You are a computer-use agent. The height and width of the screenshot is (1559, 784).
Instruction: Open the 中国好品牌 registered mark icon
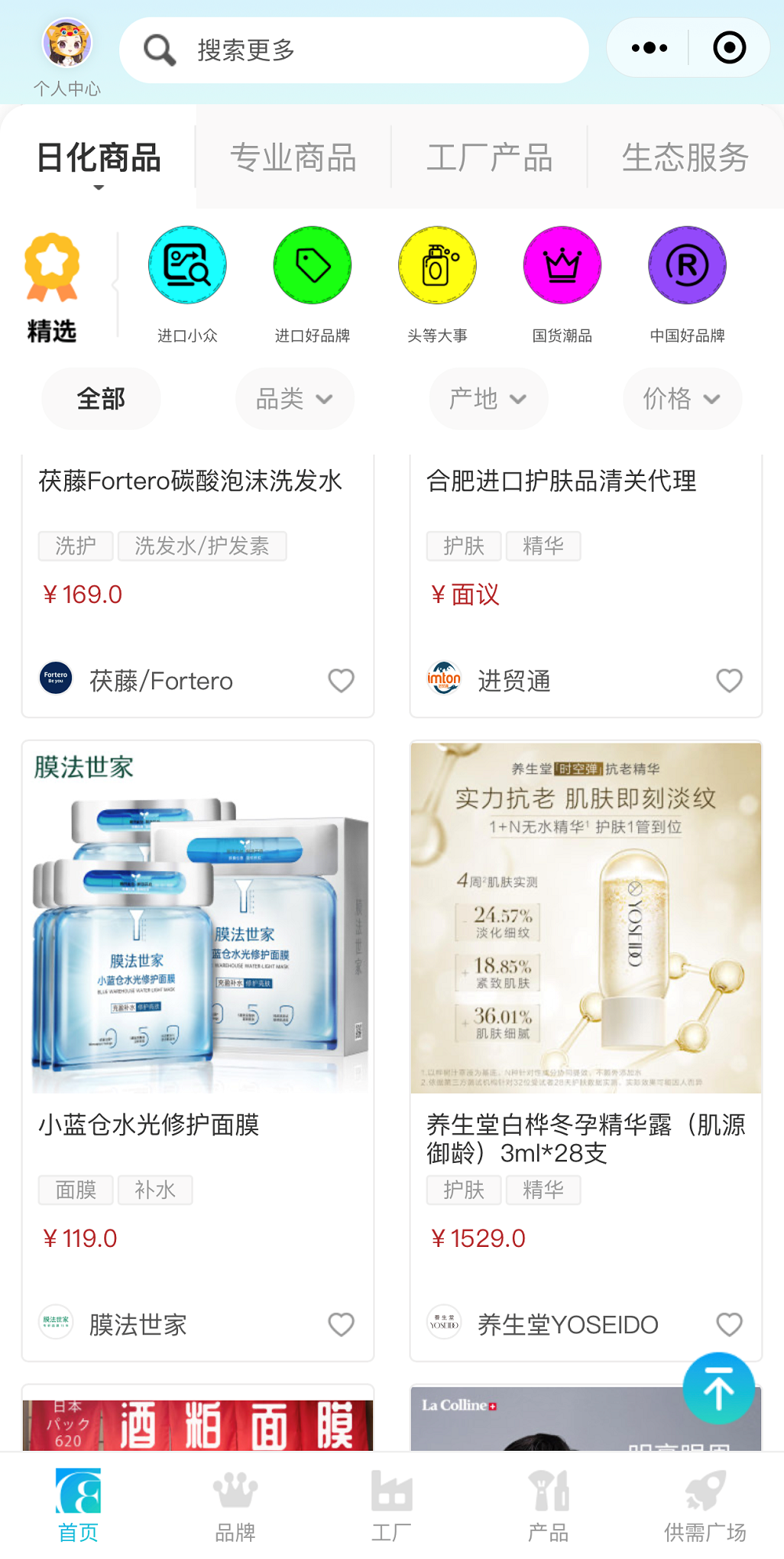coord(687,265)
